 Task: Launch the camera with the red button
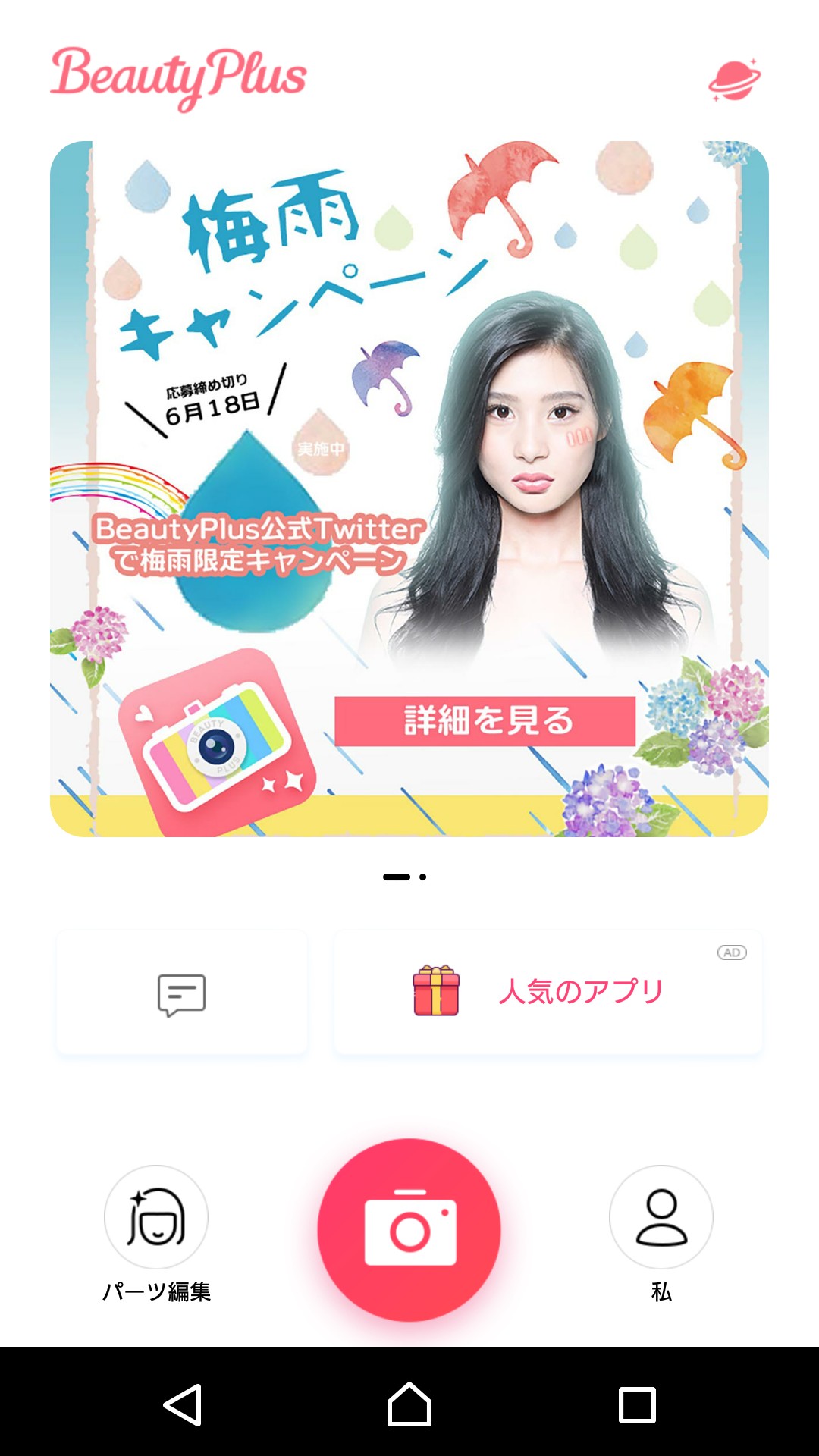(x=409, y=1229)
